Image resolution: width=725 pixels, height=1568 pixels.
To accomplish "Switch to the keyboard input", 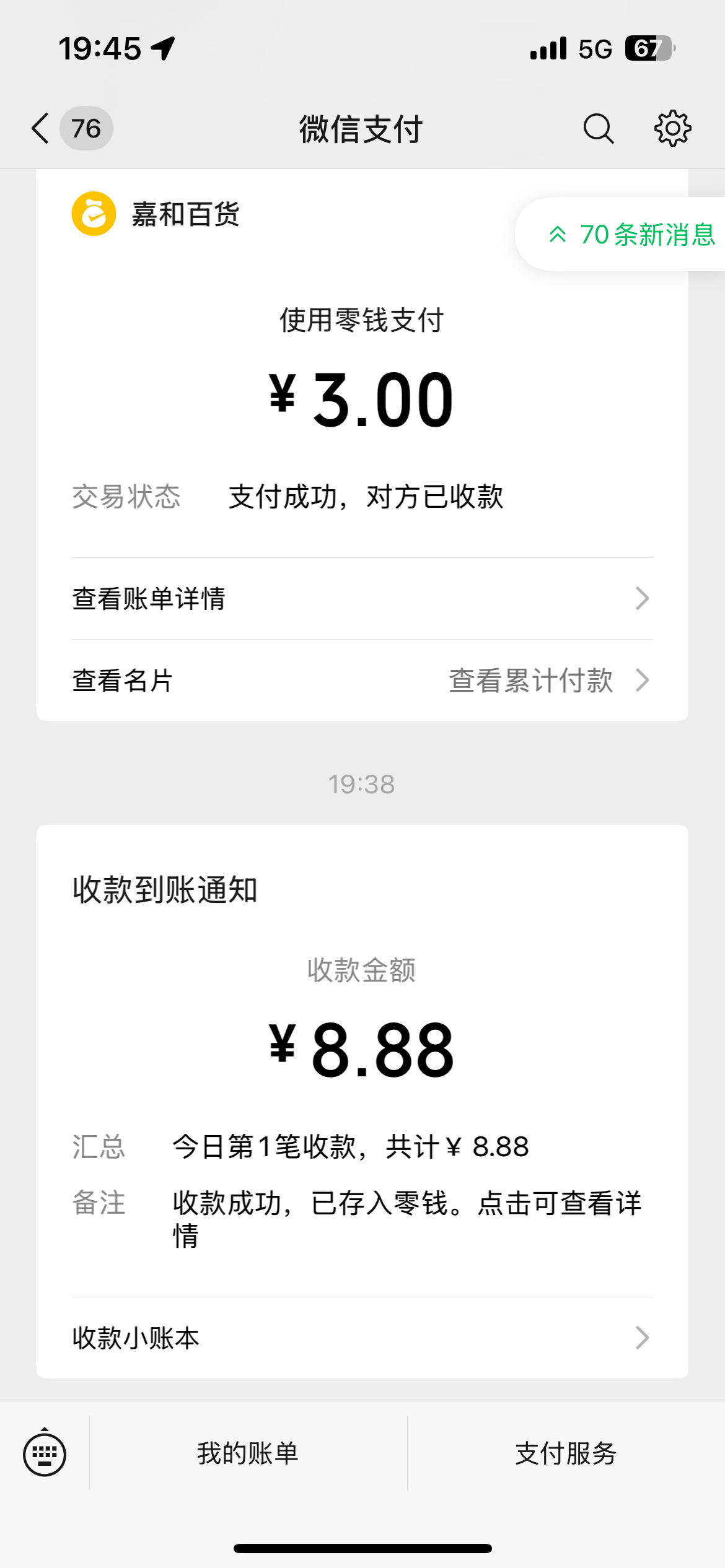I will click(x=45, y=1453).
